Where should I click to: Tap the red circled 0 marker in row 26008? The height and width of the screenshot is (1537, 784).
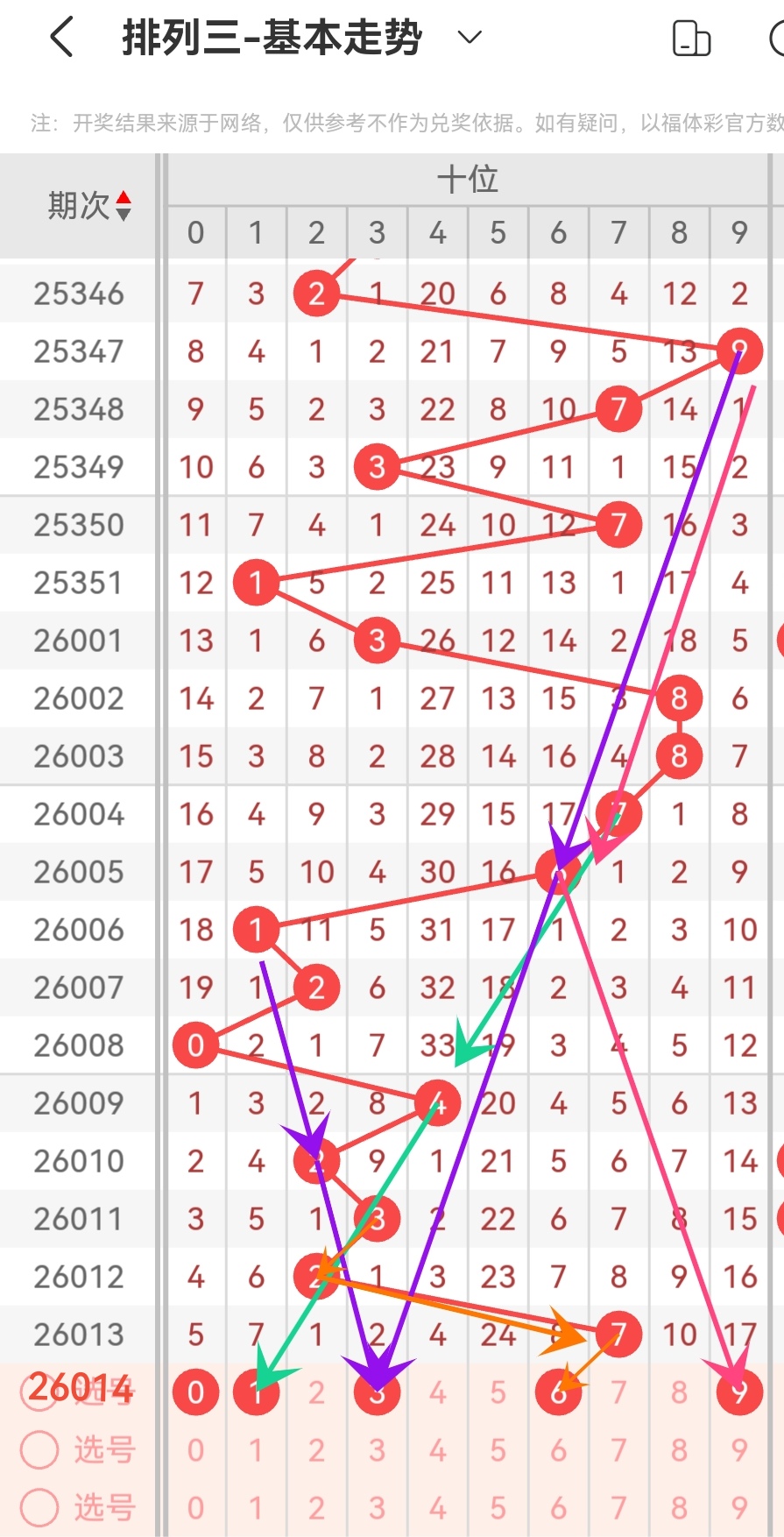tap(194, 1045)
